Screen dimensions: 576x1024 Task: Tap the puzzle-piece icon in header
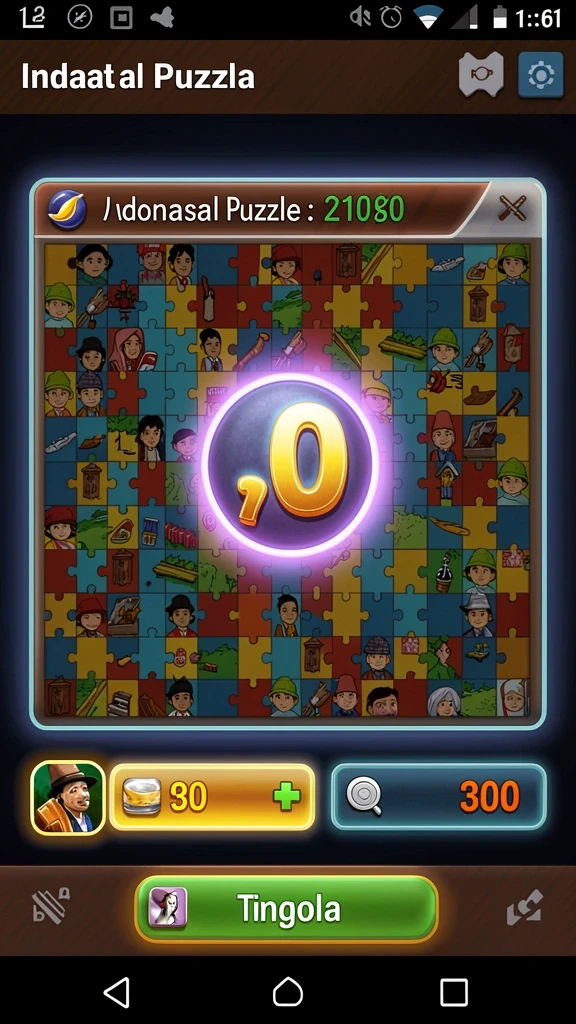pyautogui.click(x=481, y=75)
